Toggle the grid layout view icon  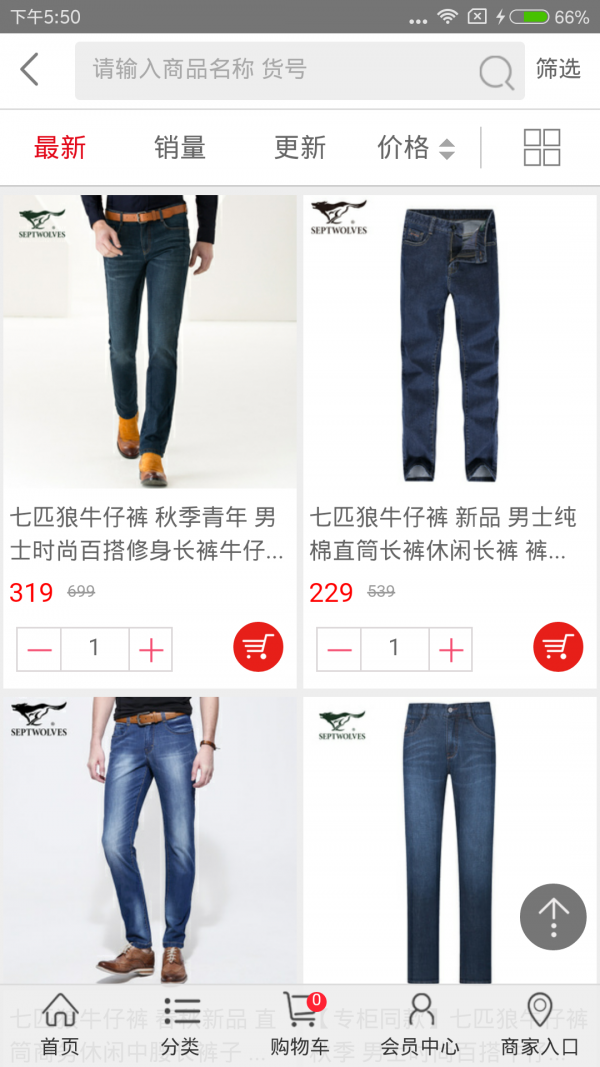coord(542,147)
